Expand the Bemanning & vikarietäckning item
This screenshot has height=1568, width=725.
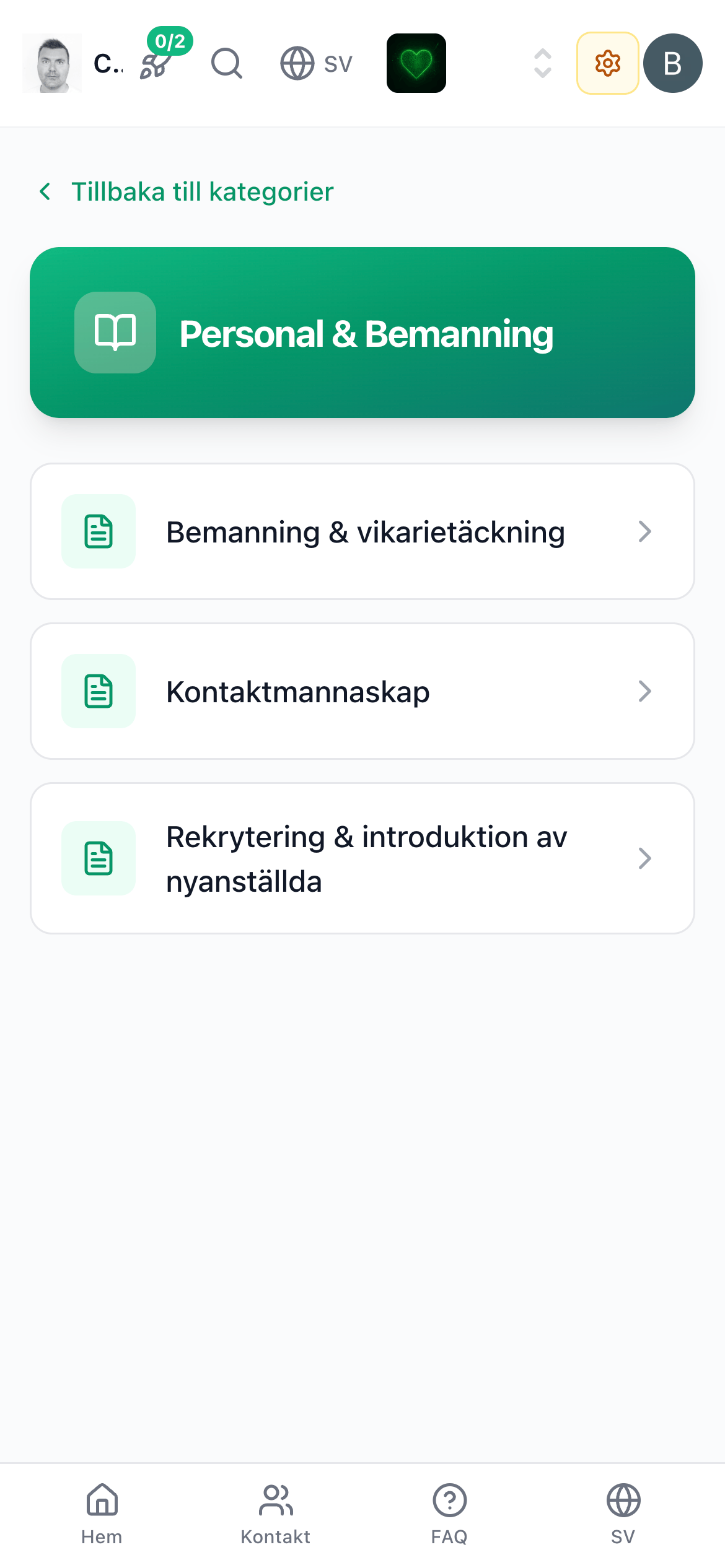coord(362,531)
